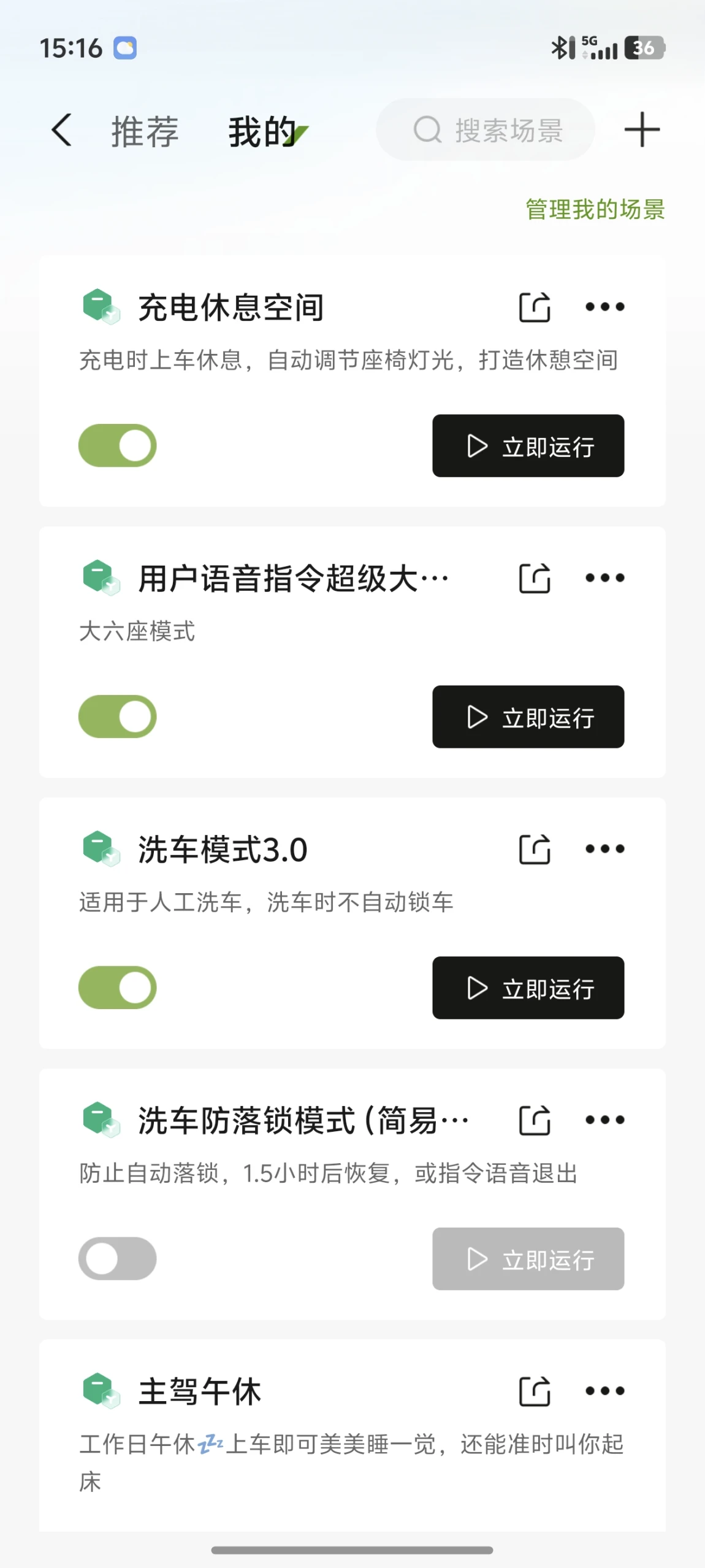Open more options for 主驾午休

(x=604, y=1391)
